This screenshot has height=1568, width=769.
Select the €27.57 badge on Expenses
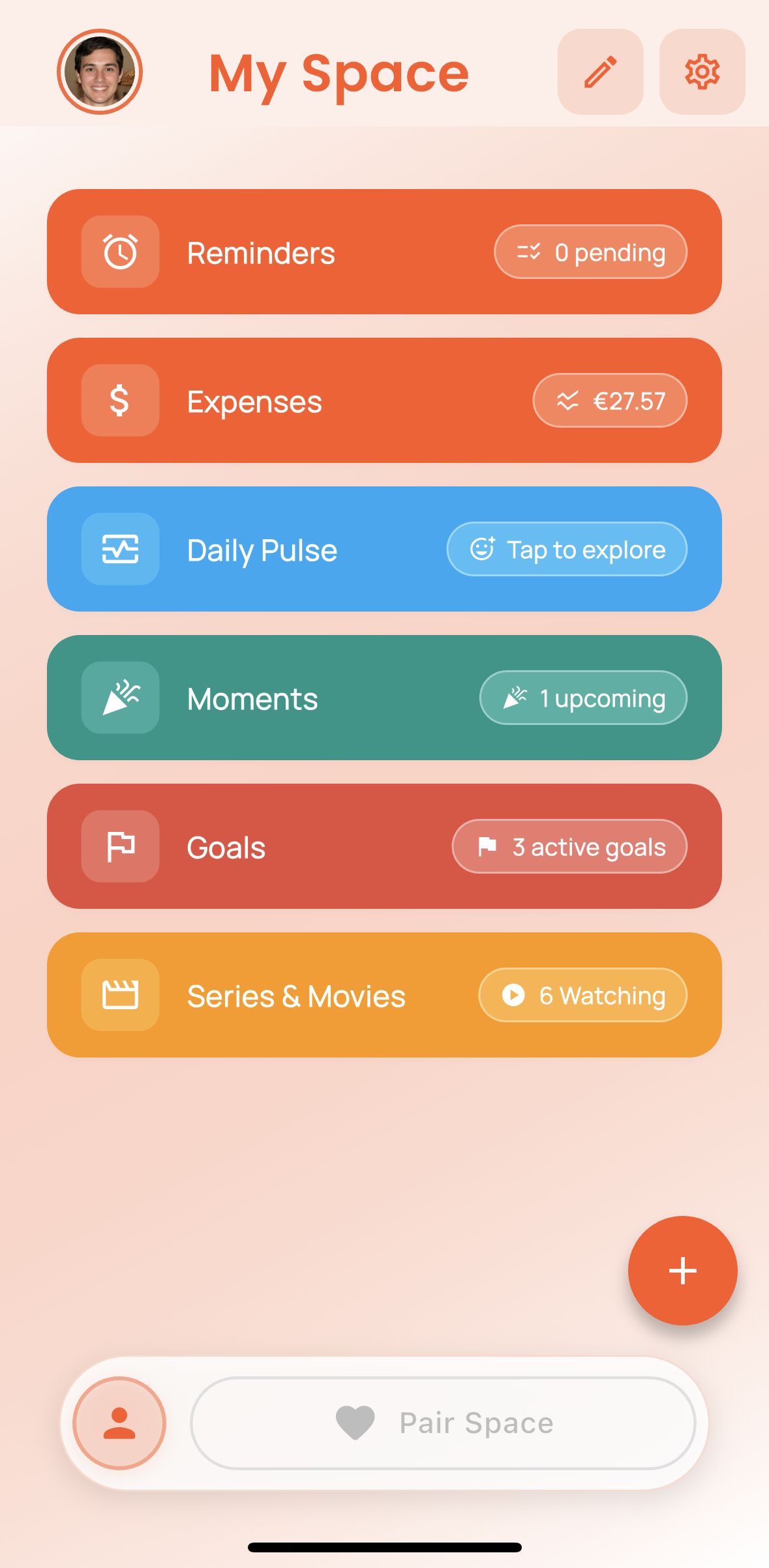pos(609,400)
